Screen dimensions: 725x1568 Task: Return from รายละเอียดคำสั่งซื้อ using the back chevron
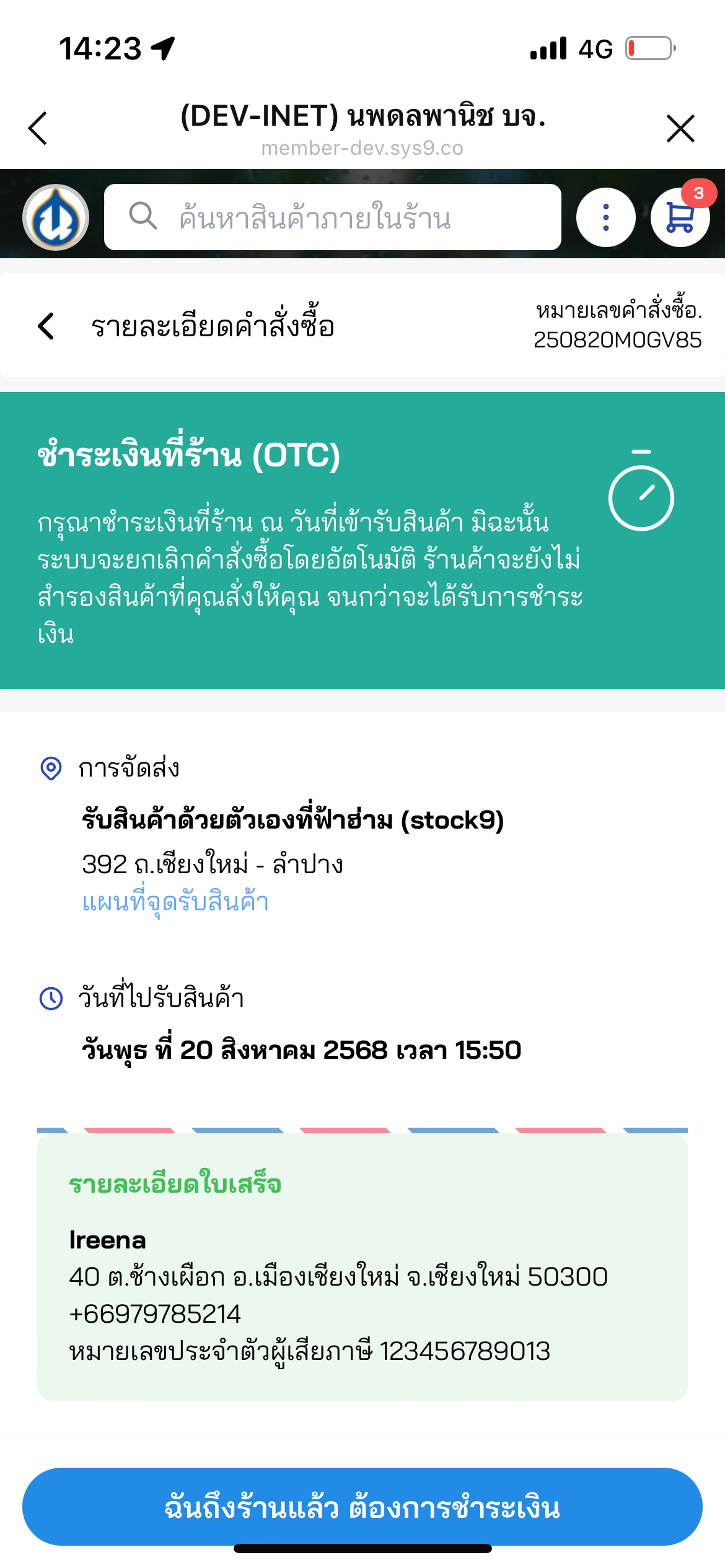coord(46,326)
